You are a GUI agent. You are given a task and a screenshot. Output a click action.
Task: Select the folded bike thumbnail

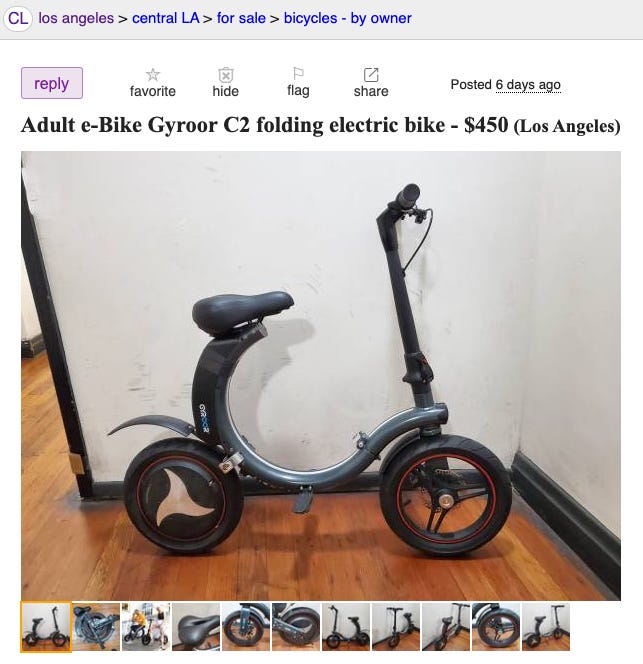pyautogui.click(x=96, y=627)
